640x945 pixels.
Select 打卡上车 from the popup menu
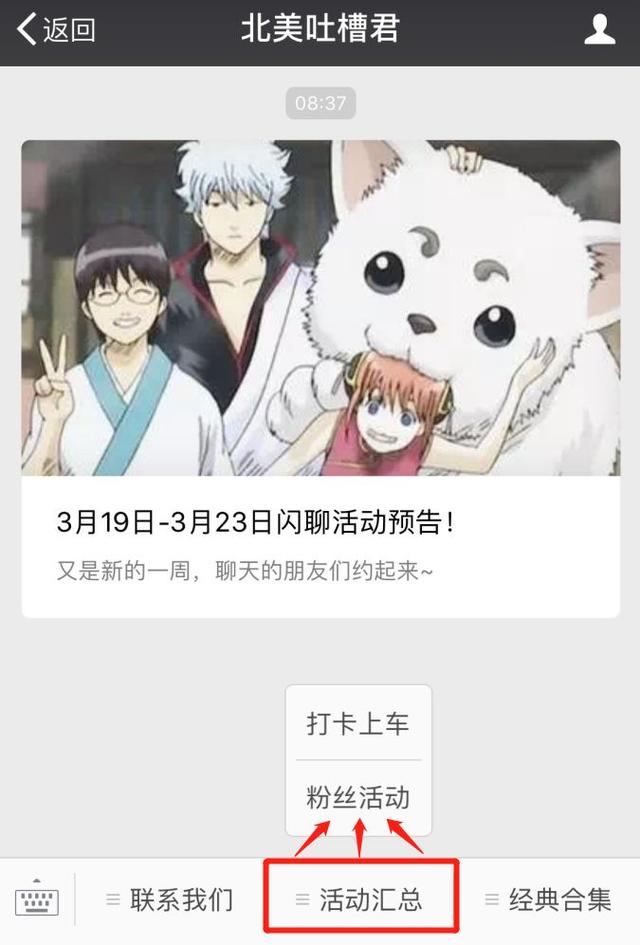click(358, 724)
